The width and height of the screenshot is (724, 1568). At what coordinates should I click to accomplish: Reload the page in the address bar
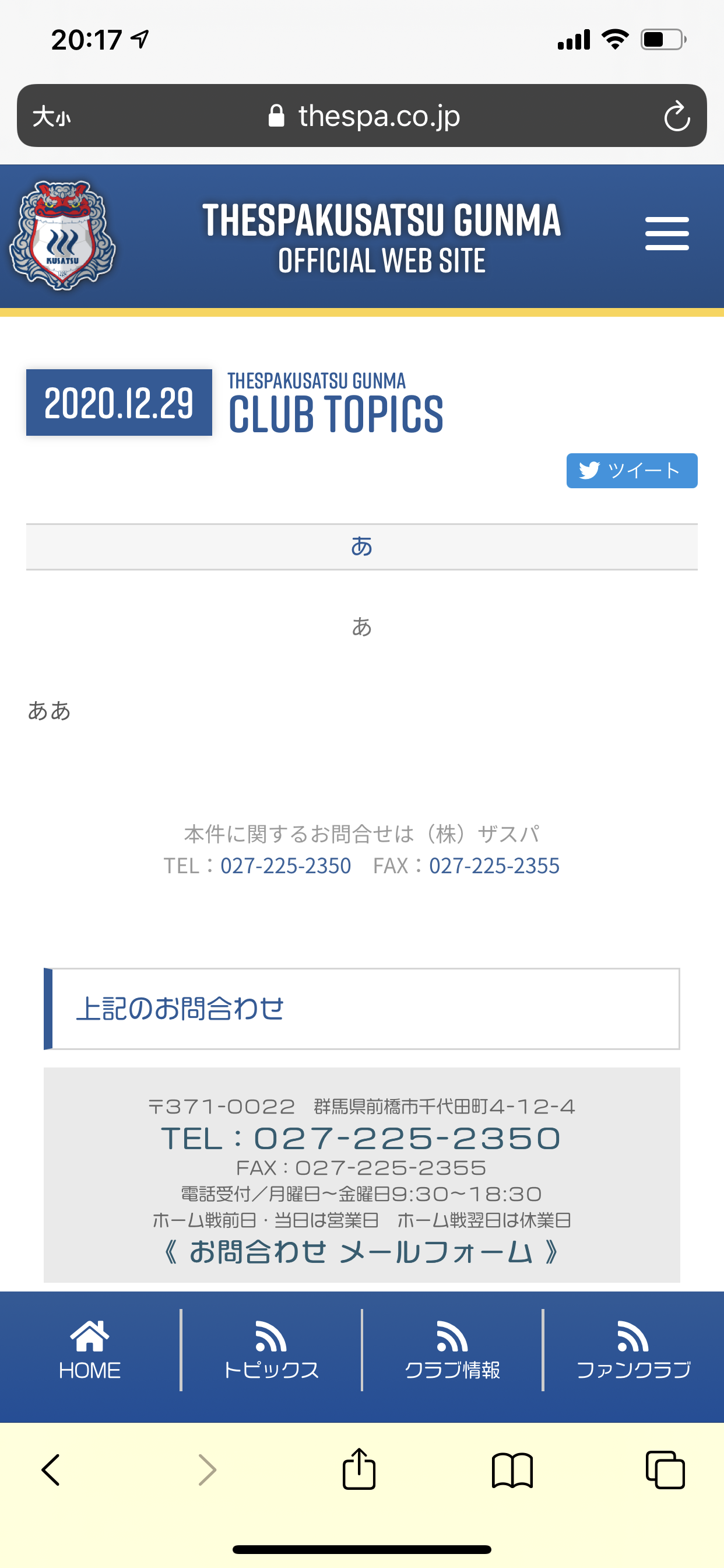677,116
